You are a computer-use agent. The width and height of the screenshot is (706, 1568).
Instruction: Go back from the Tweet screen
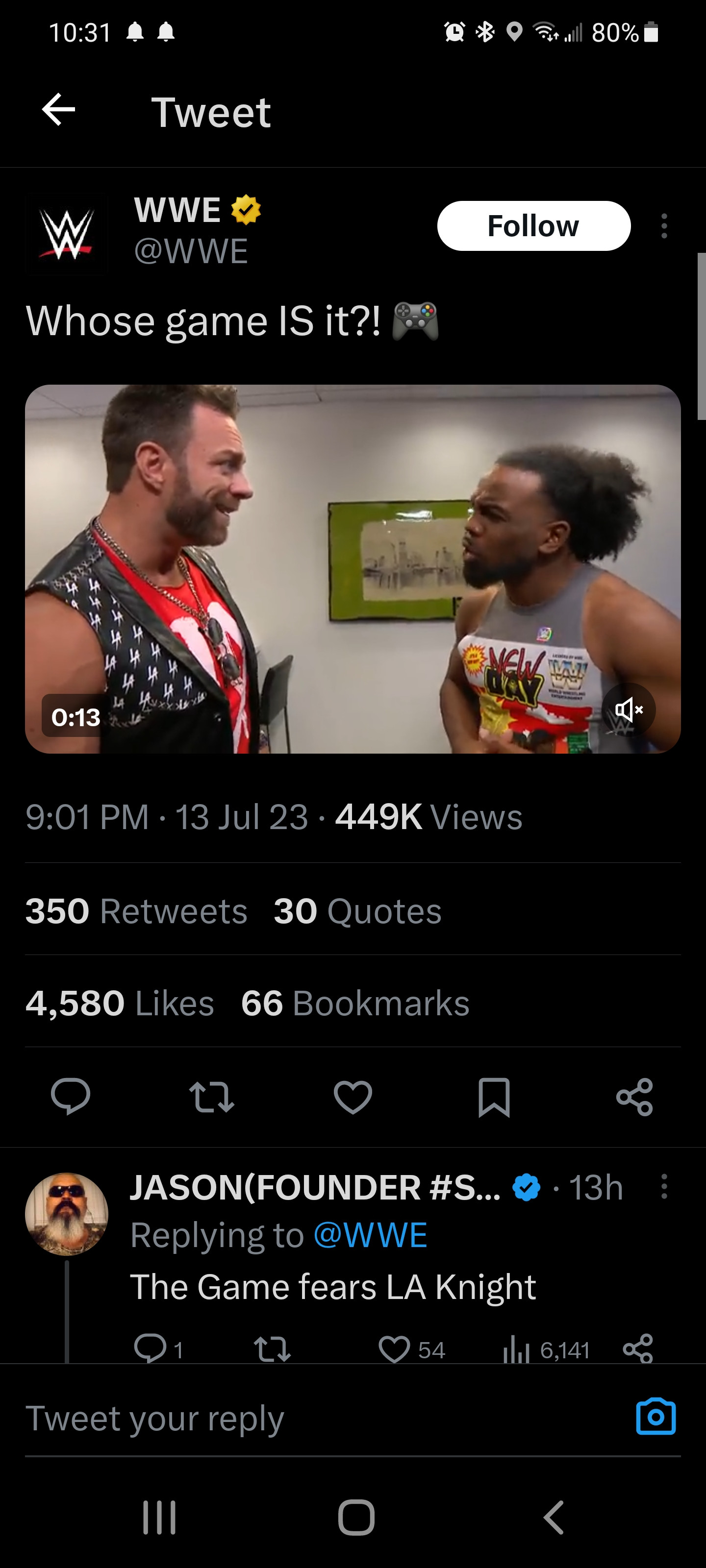click(x=58, y=110)
